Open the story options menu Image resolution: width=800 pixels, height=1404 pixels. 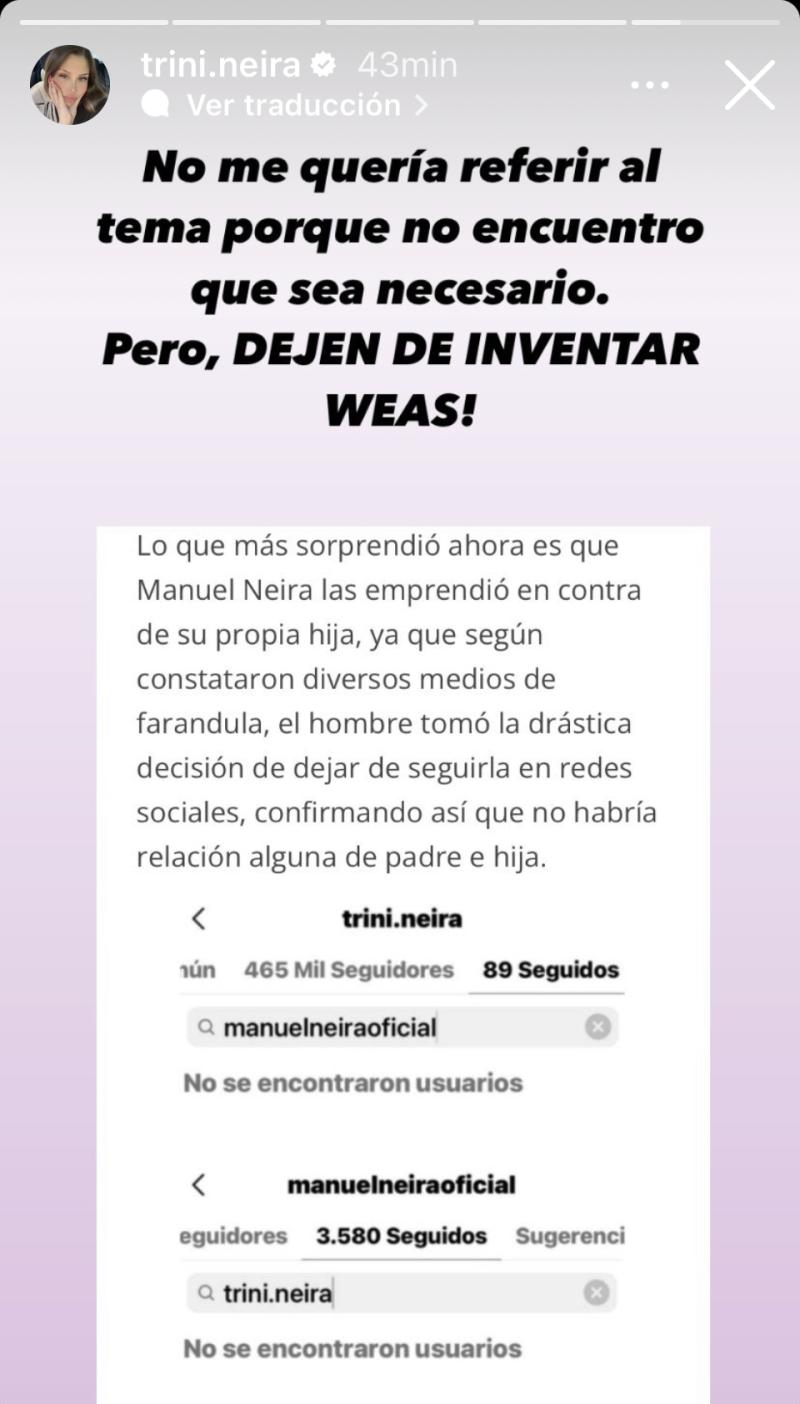click(650, 85)
